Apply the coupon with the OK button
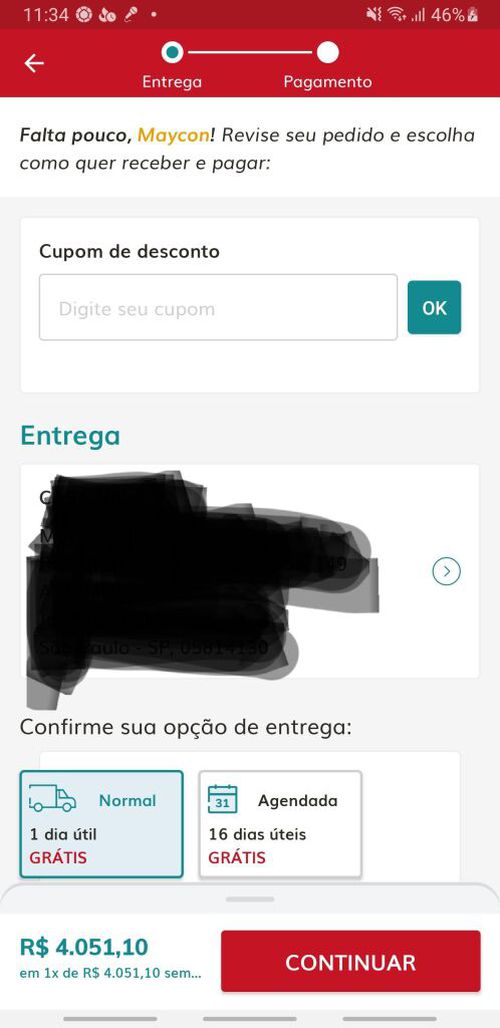This screenshot has height=1028, width=500. (434, 307)
